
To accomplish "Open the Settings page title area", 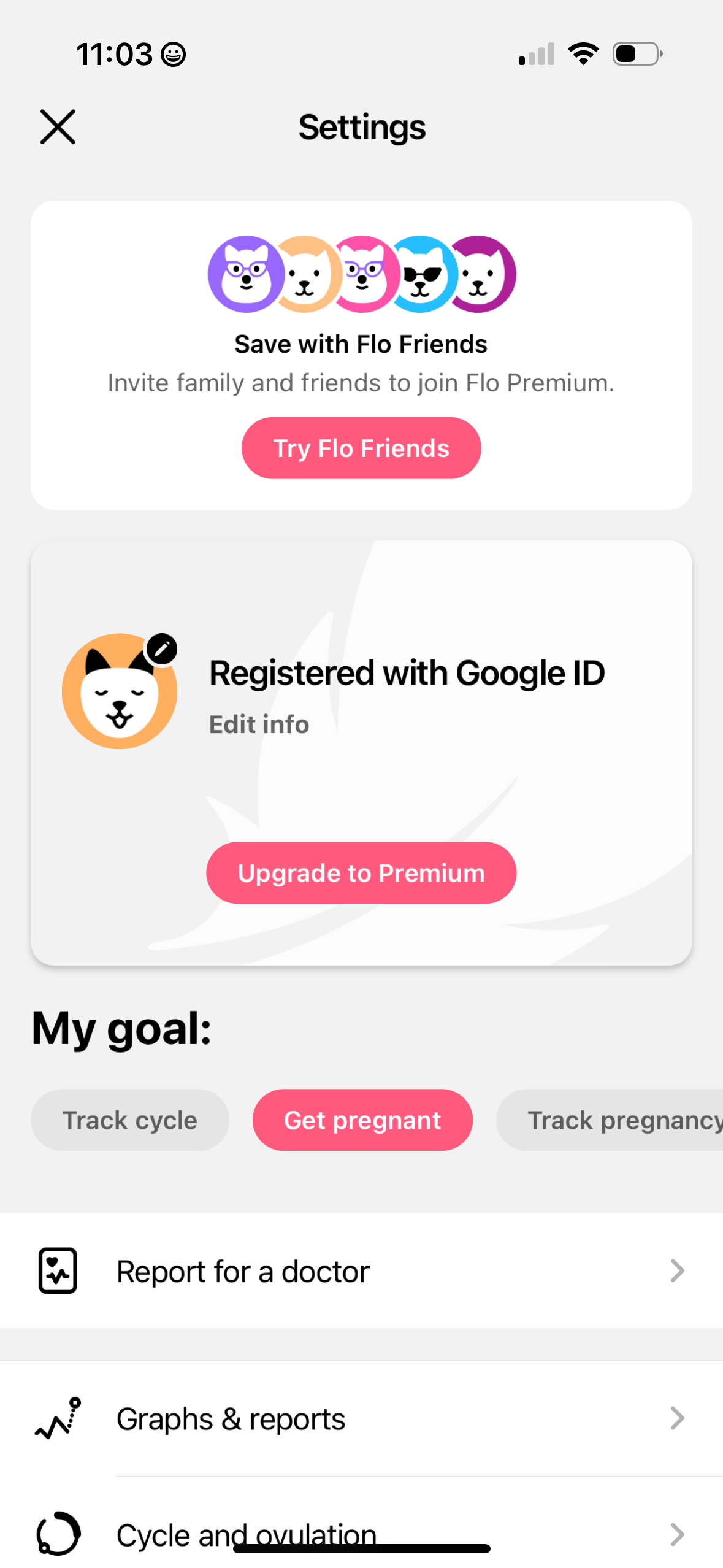I will pyautogui.click(x=361, y=127).
